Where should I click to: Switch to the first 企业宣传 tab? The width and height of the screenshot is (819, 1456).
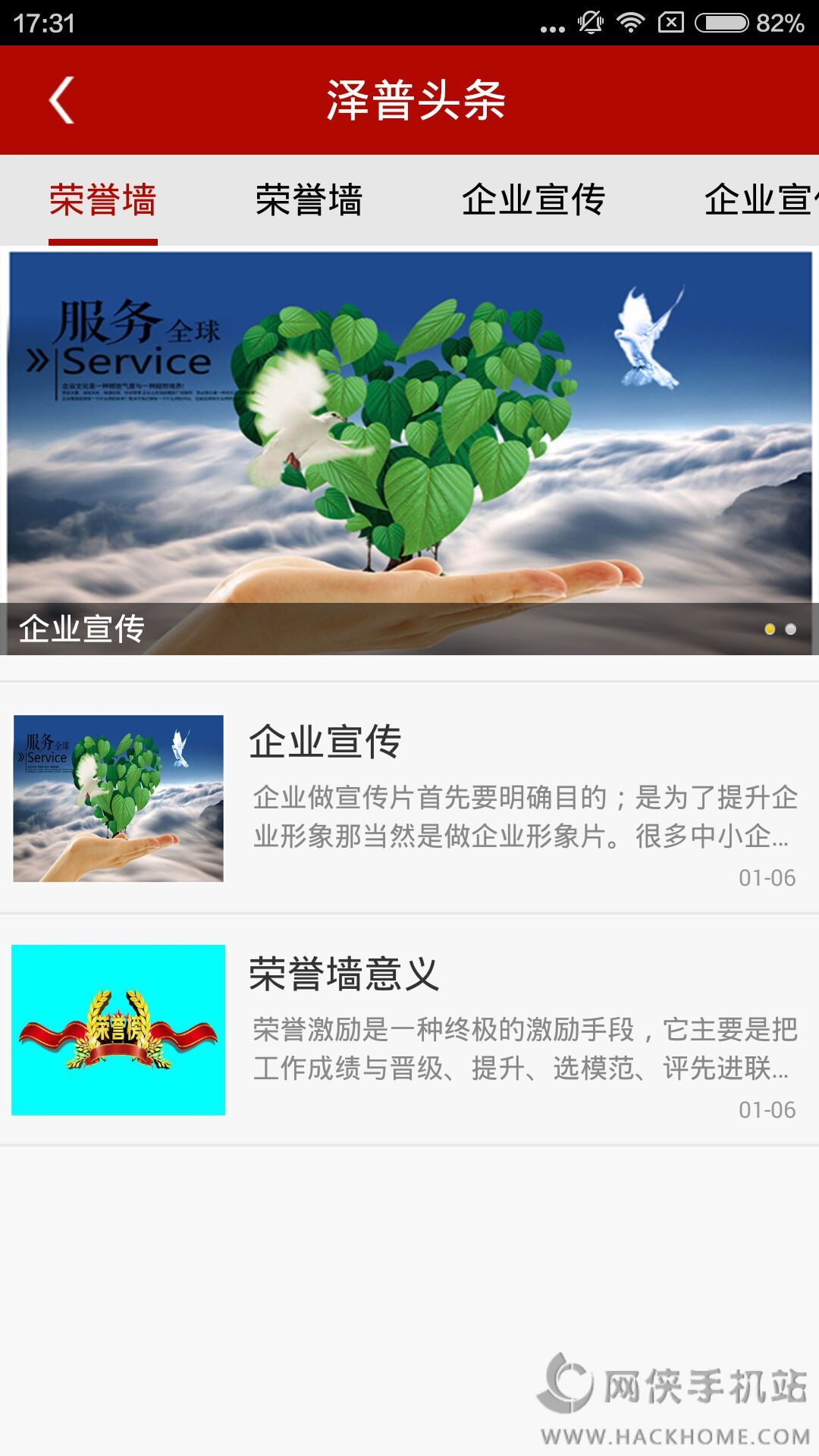(533, 200)
